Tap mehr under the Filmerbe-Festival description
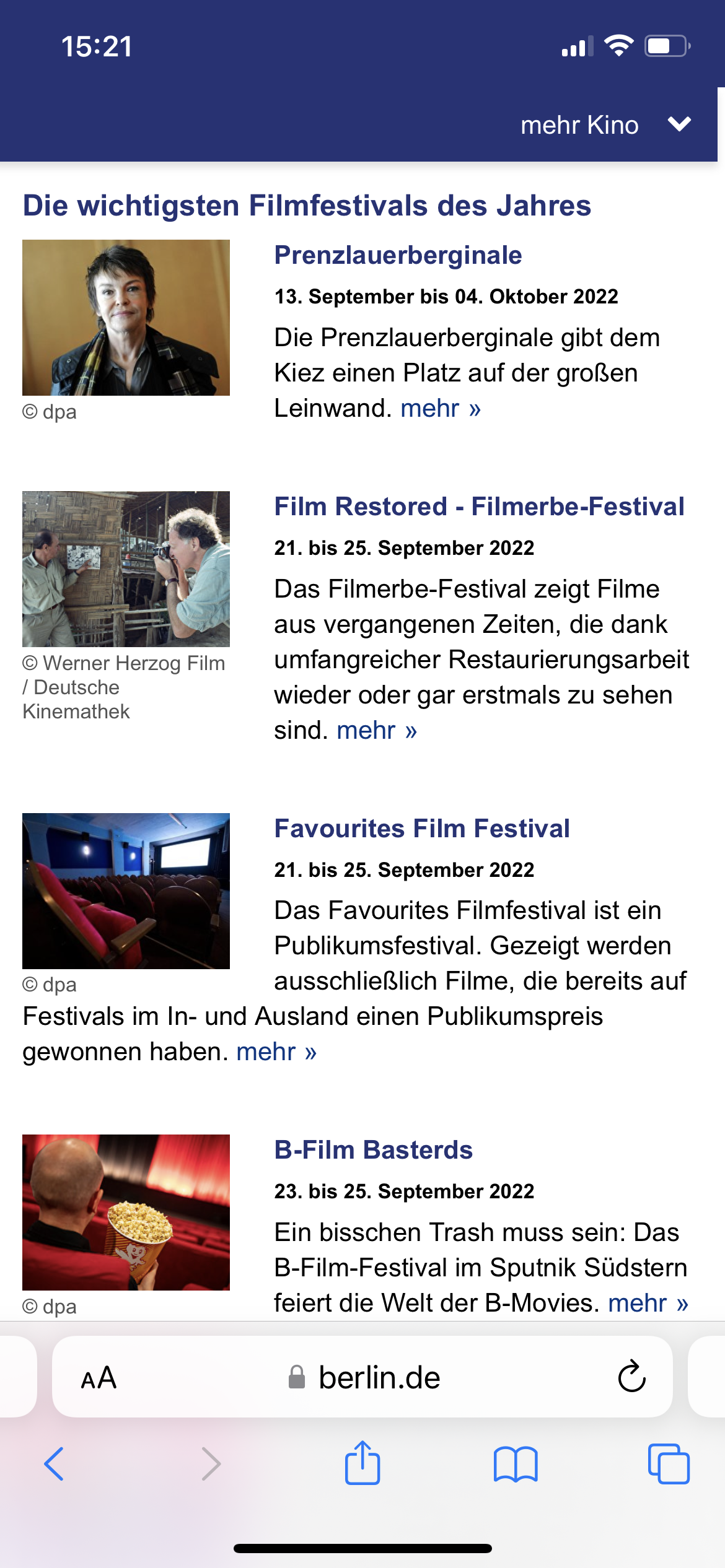This screenshot has width=725, height=1568. pyautogui.click(x=377, y=731)
